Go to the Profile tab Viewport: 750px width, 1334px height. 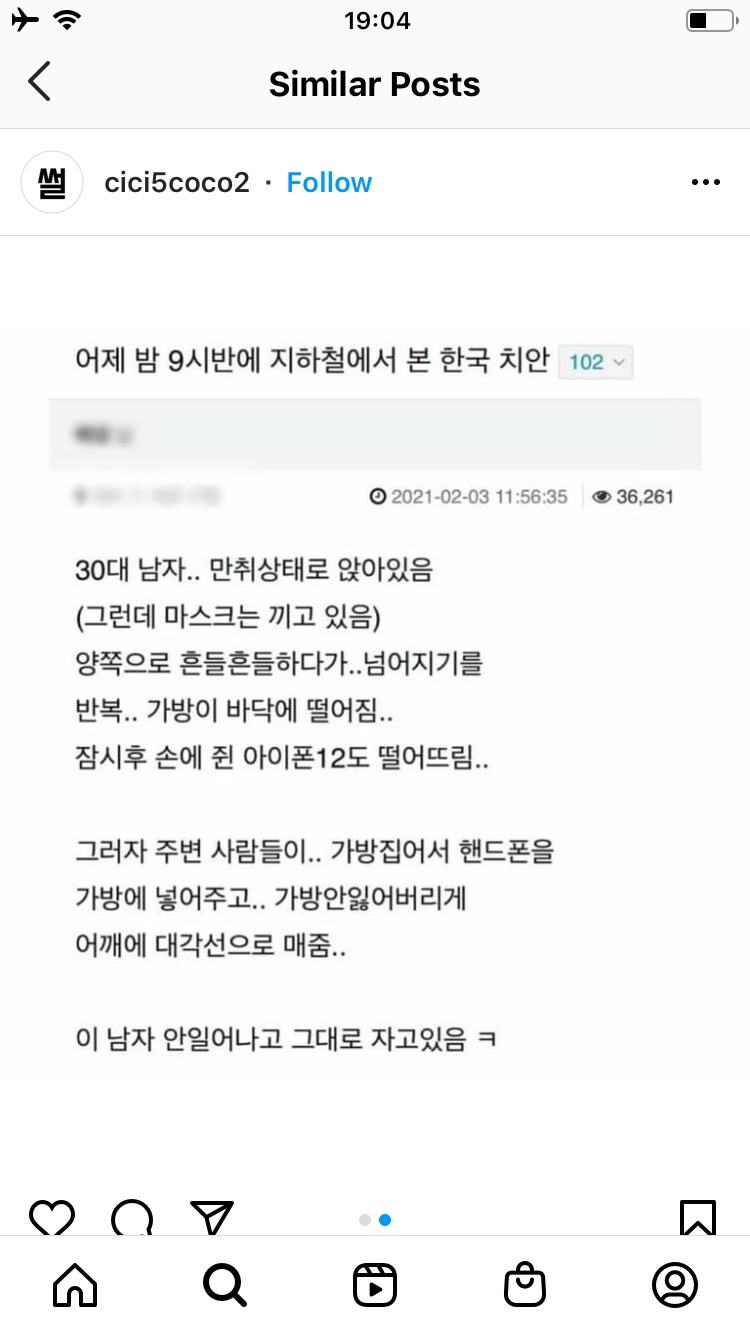[x=675, y=1284]
